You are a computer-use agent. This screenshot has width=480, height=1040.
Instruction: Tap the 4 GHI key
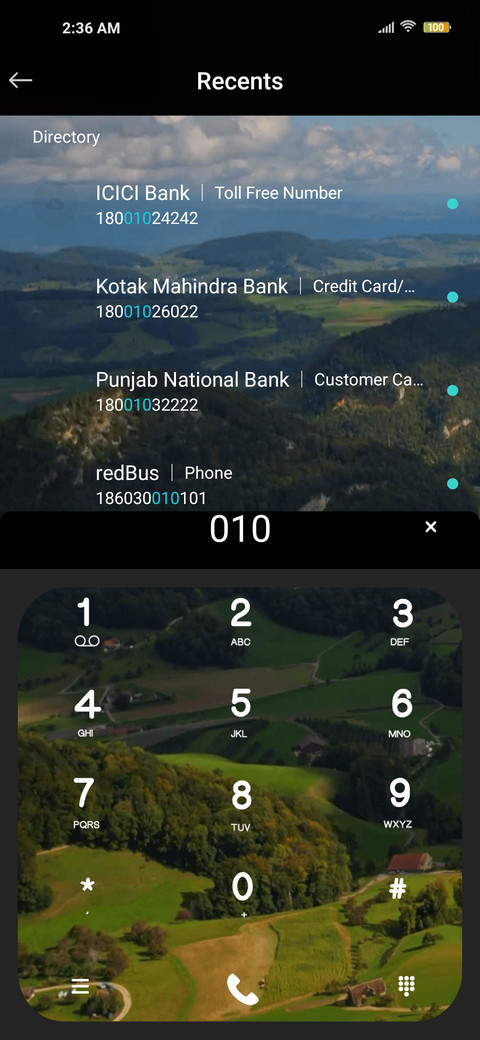point(86,714)
